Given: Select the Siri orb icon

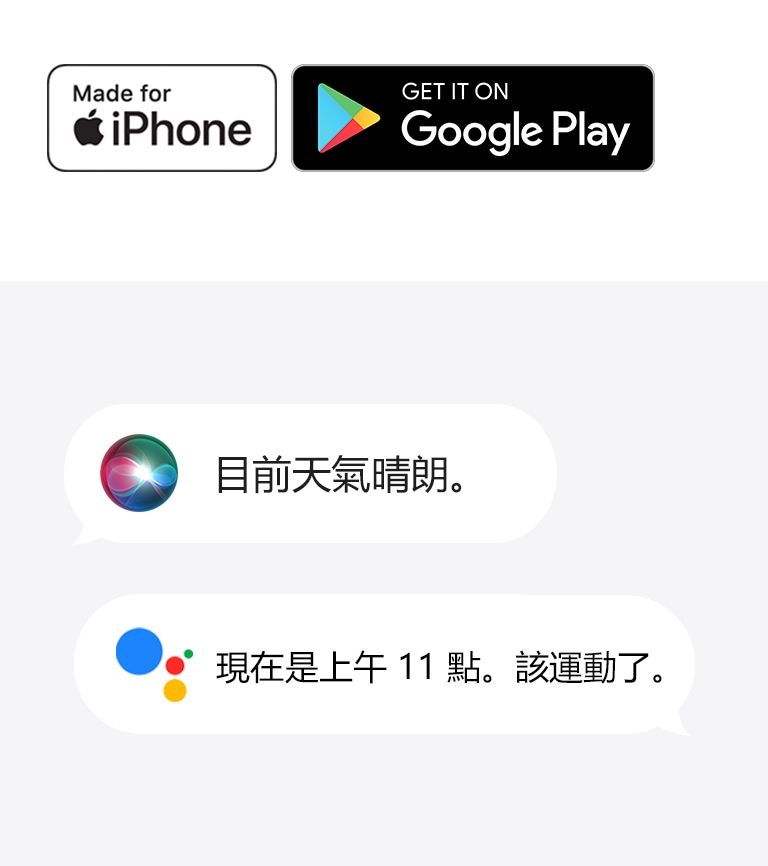Looking at the screenshot, I should coord(138,473).
